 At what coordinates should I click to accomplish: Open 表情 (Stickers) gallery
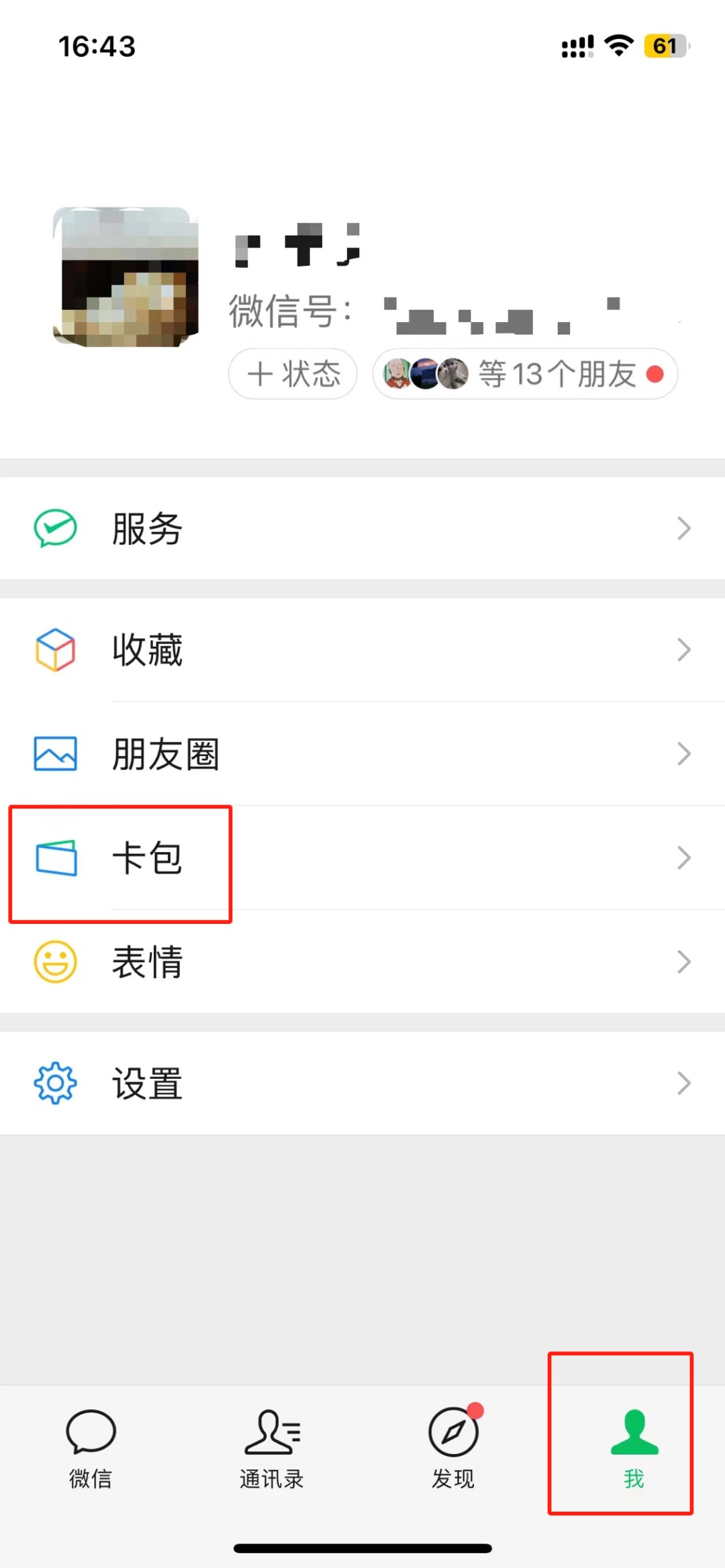(x=362, y=962)
